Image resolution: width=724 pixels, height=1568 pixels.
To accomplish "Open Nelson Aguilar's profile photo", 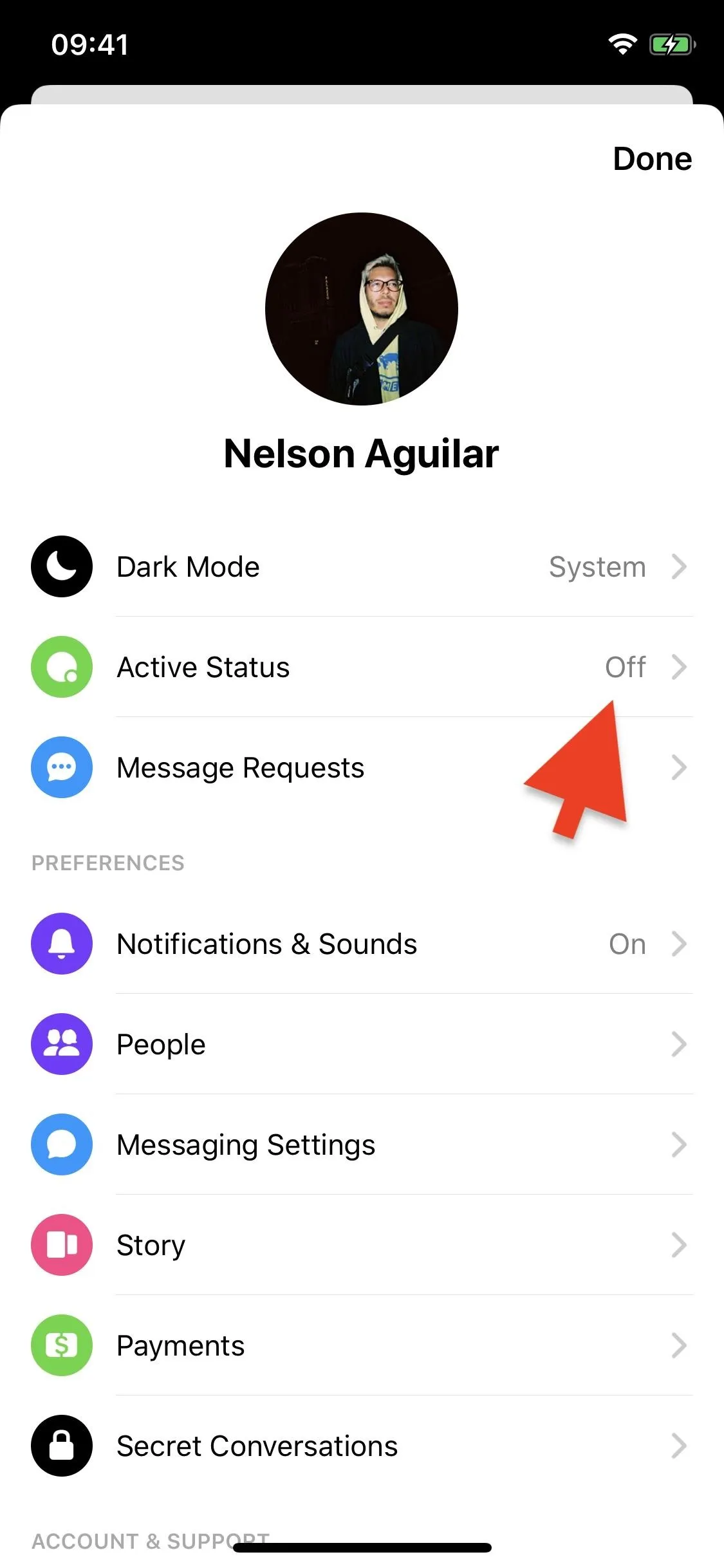I will coord(362,309).
